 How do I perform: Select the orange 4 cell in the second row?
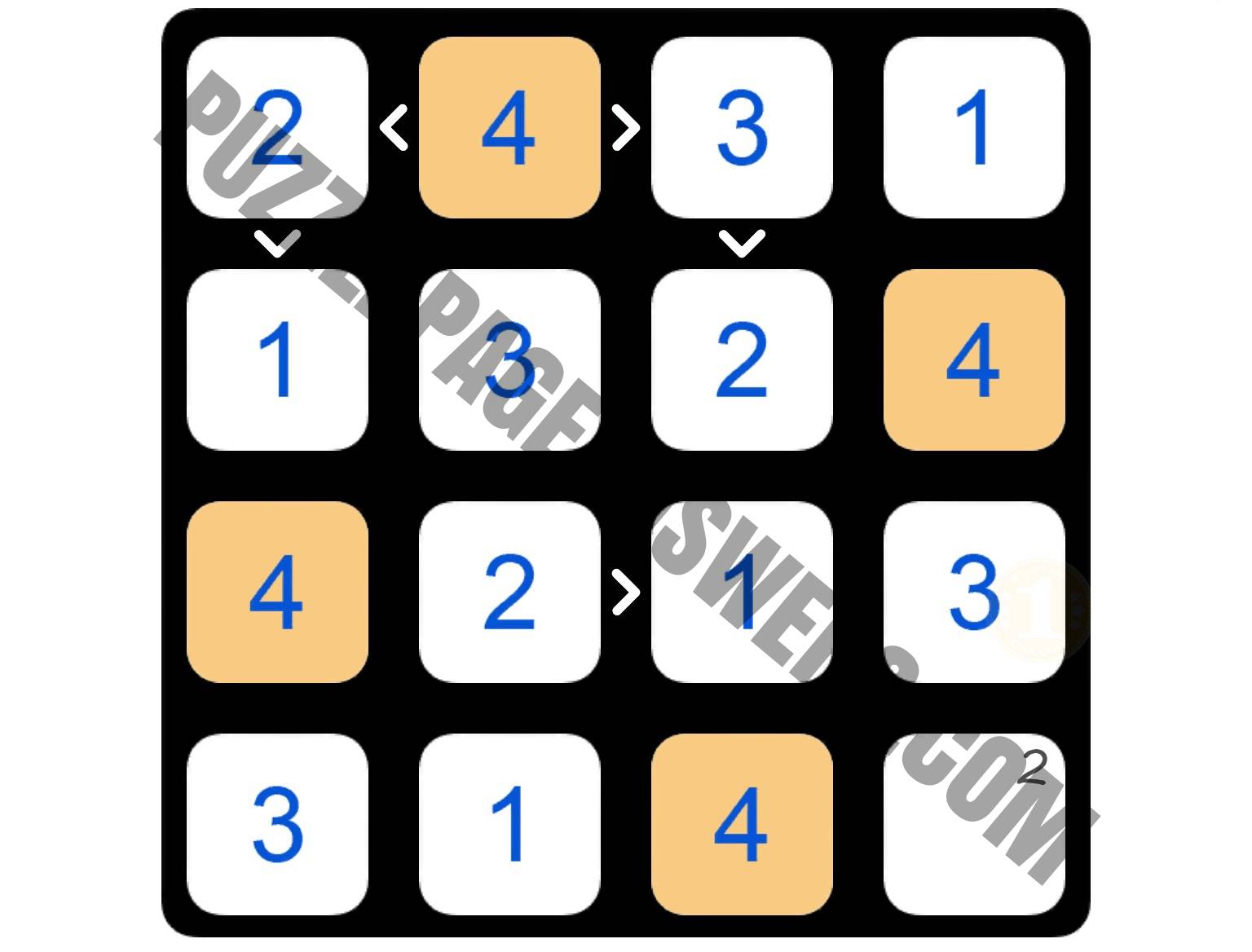coord(974,359)
